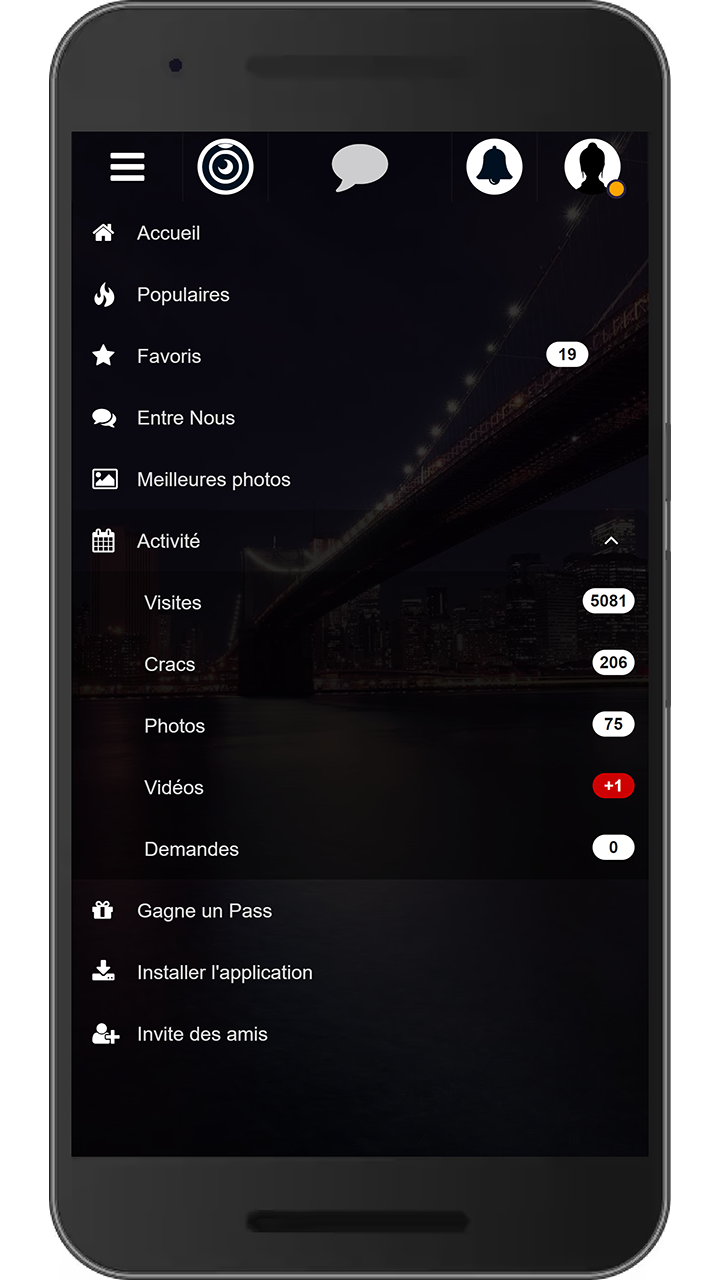
Task: Close the hamburger drawer menu
Action: coord(127,167)
